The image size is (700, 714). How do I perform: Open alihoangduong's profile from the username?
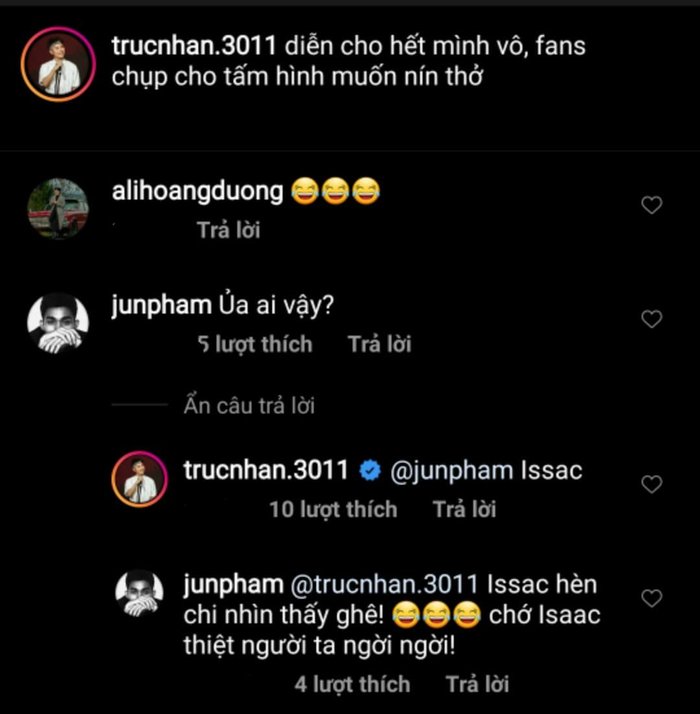click(198, 189)
